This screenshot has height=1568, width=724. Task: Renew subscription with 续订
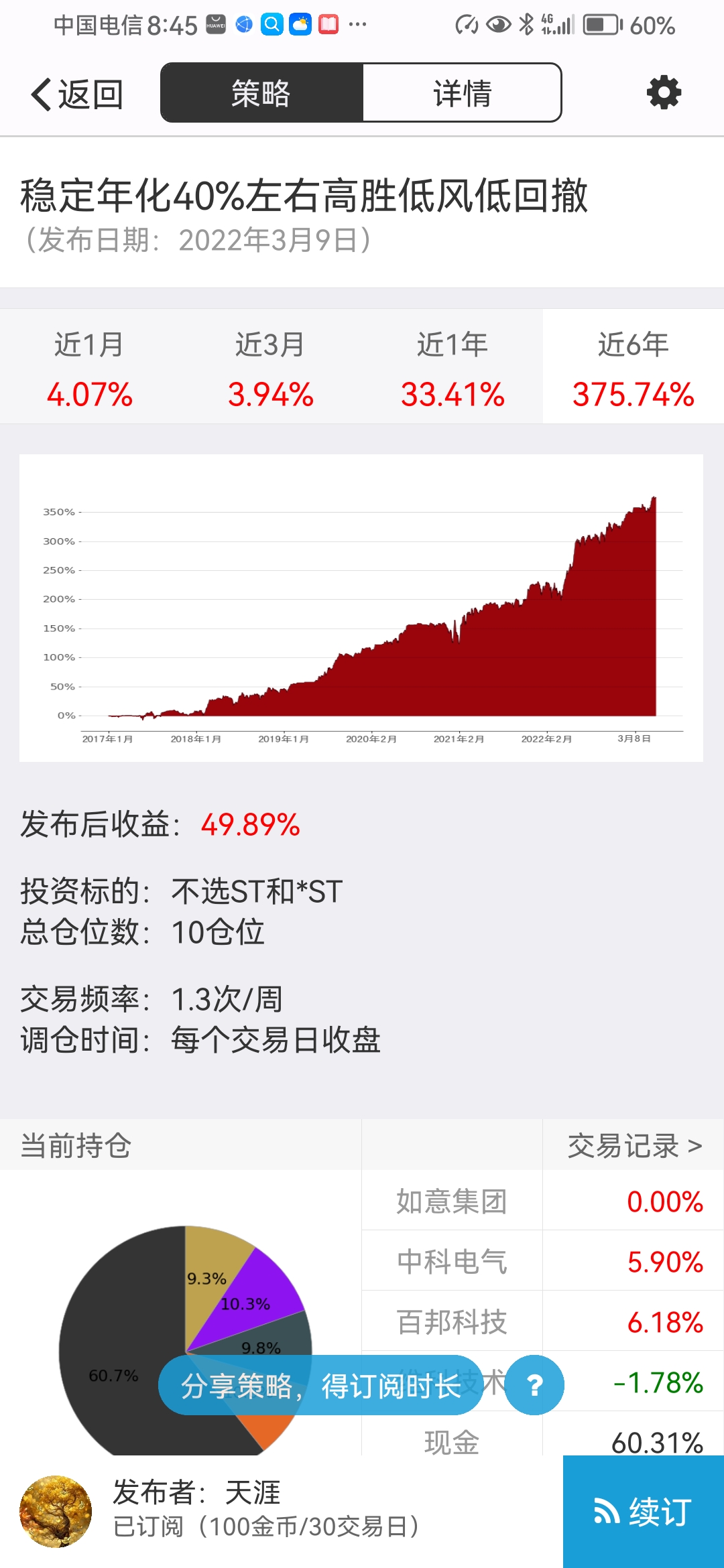643,1512
